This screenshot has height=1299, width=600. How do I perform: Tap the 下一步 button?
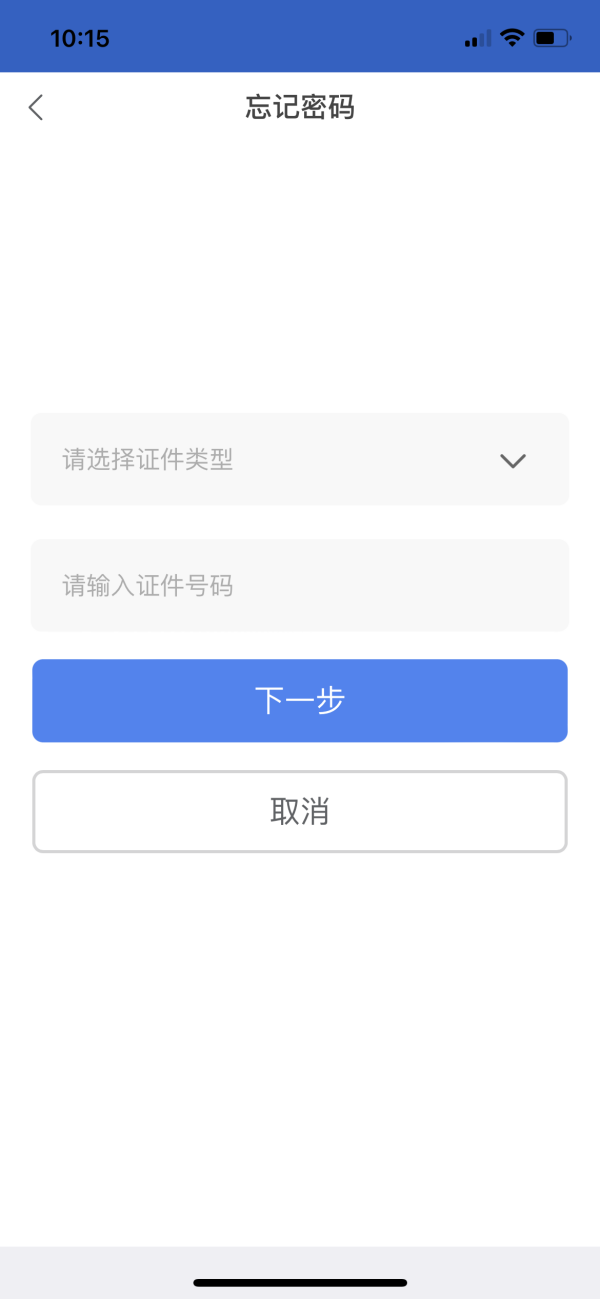coord(300,700)
